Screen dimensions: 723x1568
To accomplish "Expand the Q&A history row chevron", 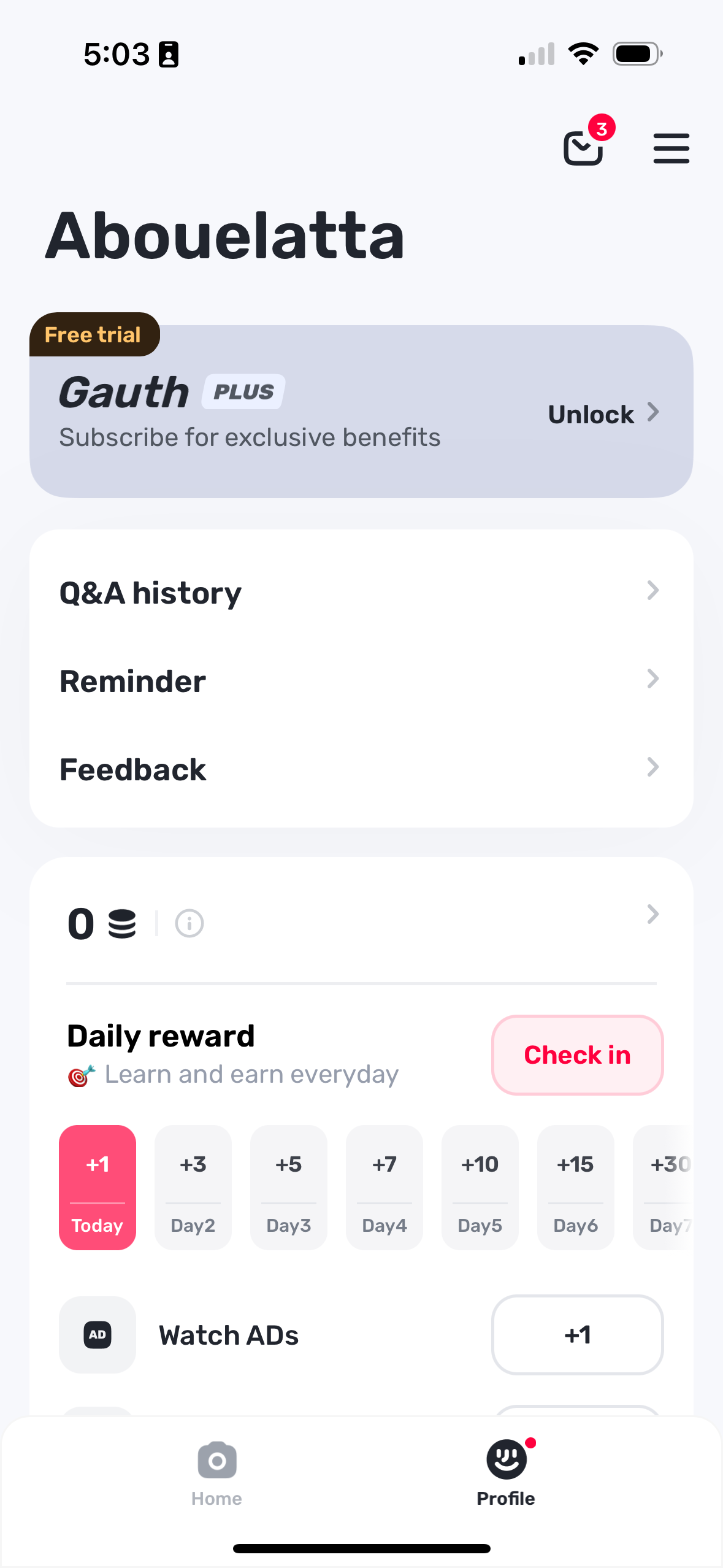I will point(652,591).
